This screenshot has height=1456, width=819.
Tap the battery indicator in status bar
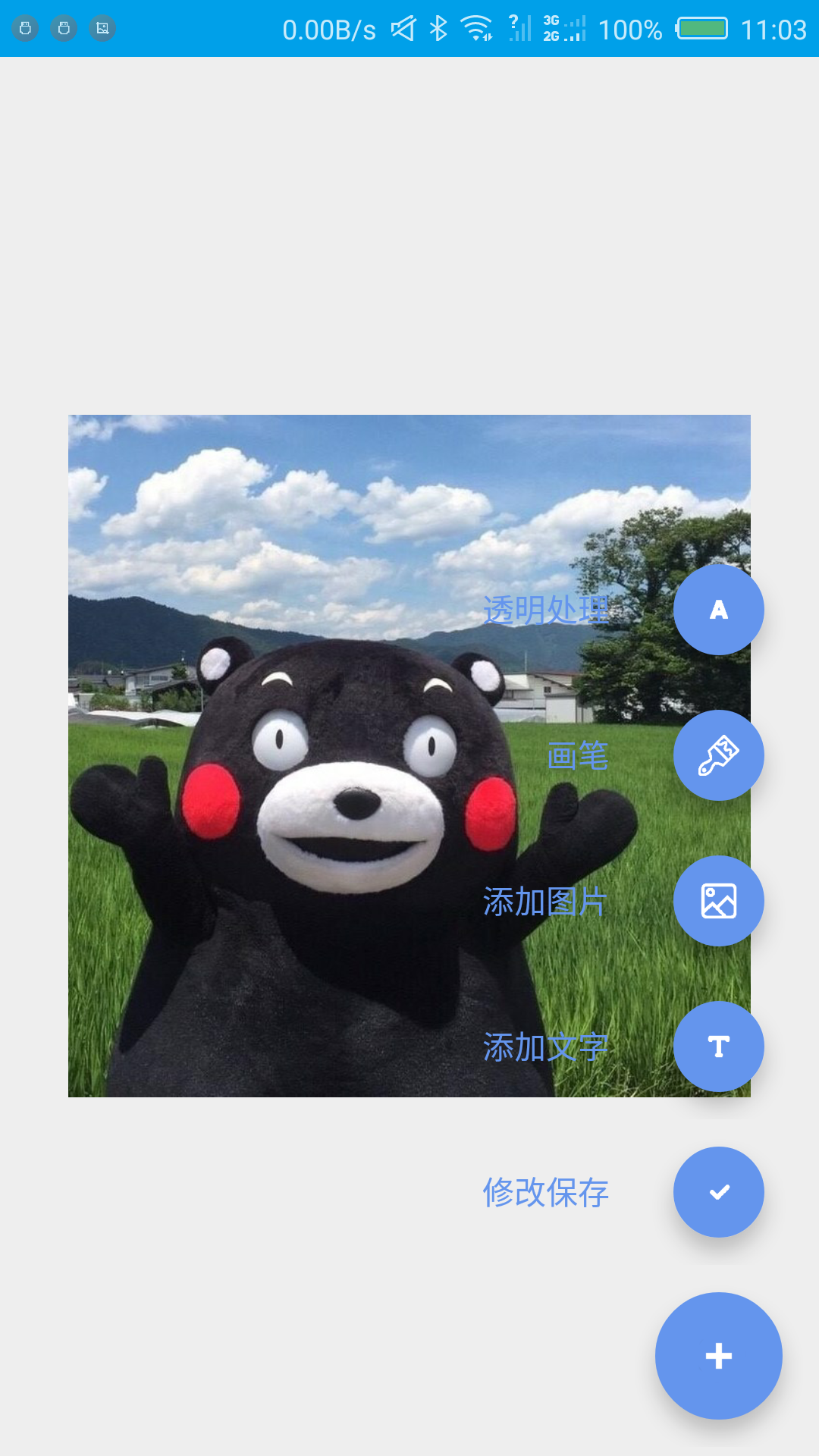coord(701,30)
